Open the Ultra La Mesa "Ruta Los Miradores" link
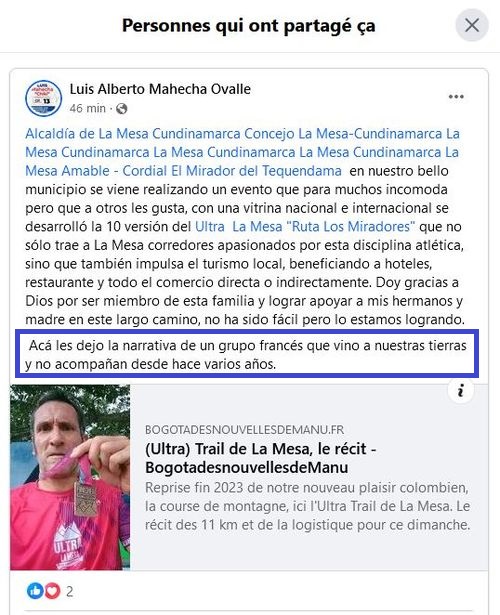The image size is (500, 615). point(305,227)
